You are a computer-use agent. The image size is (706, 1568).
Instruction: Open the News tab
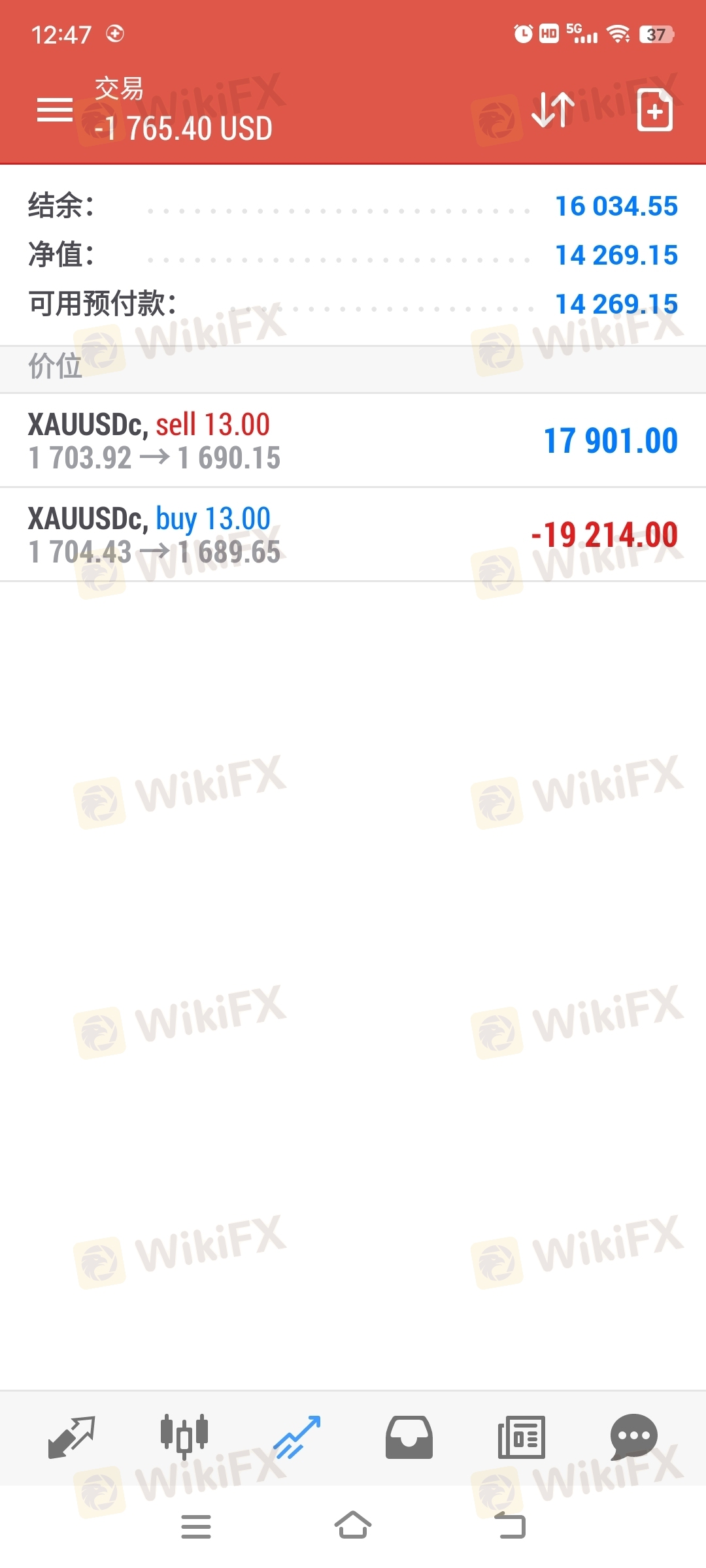(522, 1437)
